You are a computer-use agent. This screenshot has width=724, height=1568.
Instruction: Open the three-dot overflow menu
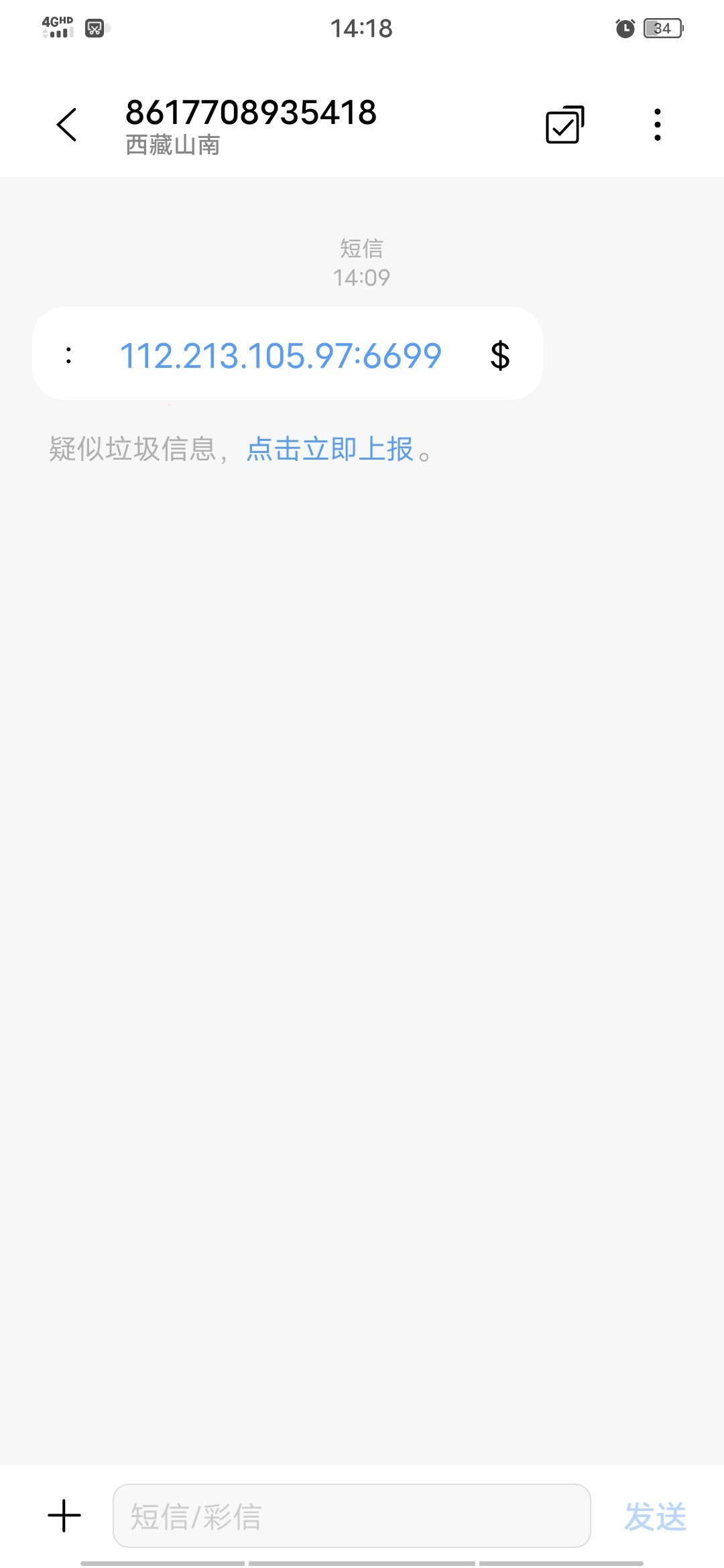657,125
